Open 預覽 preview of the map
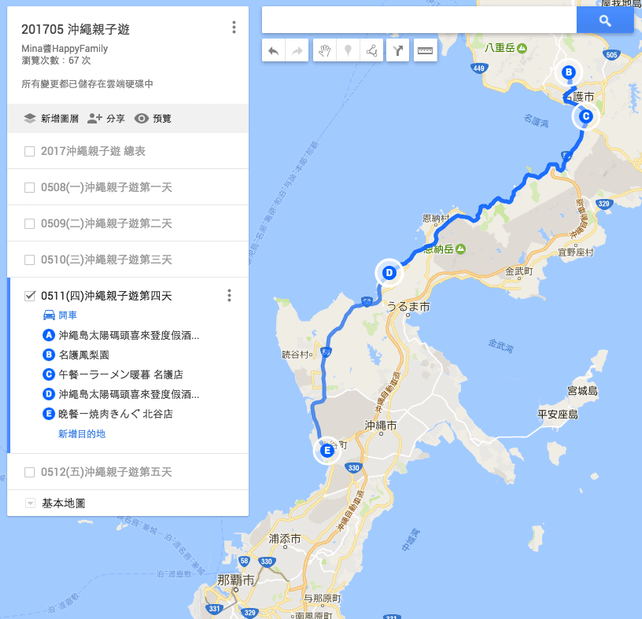The image size is (642, 619). [153, 118]
